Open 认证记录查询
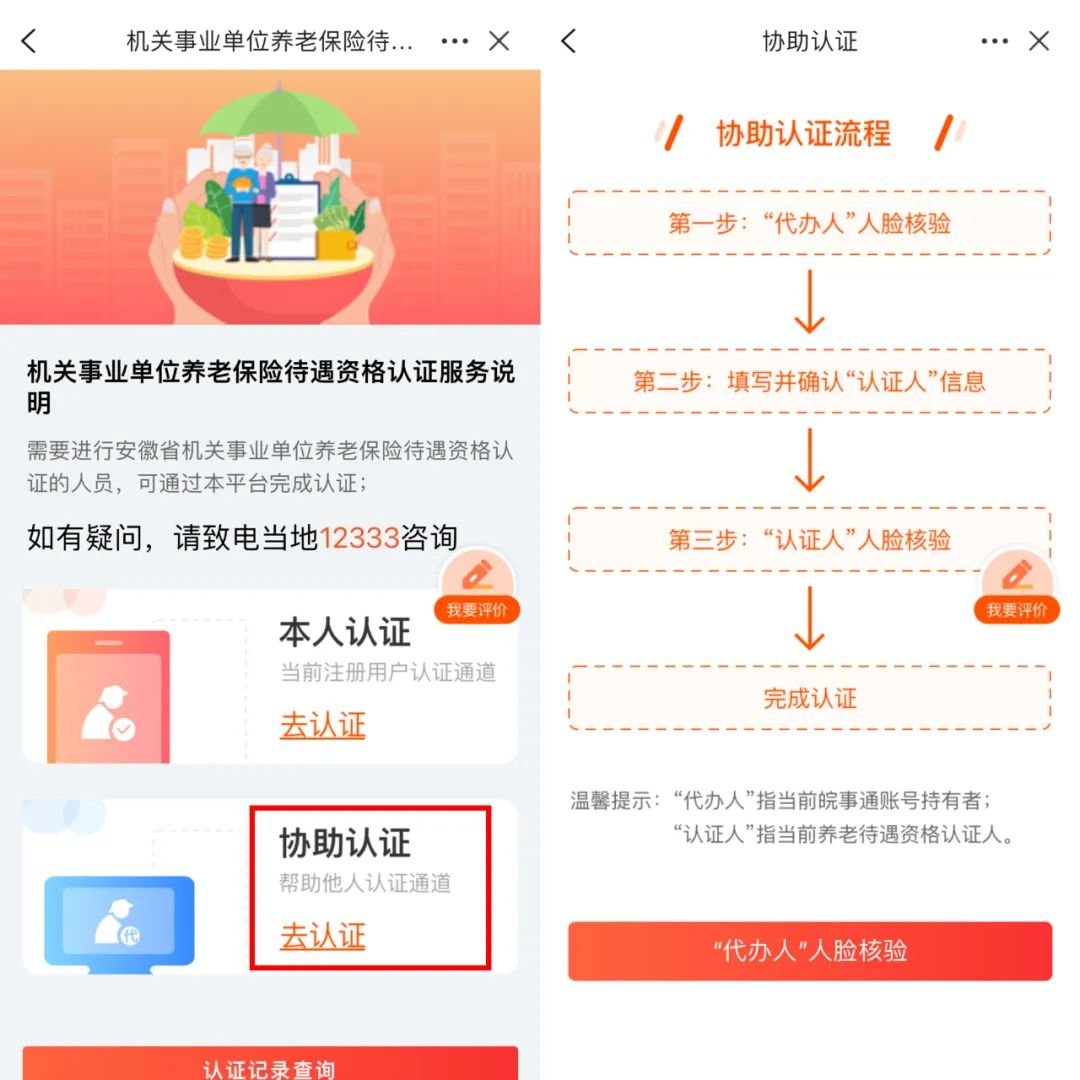The image size is (1080, 1080). (270, 1065)
